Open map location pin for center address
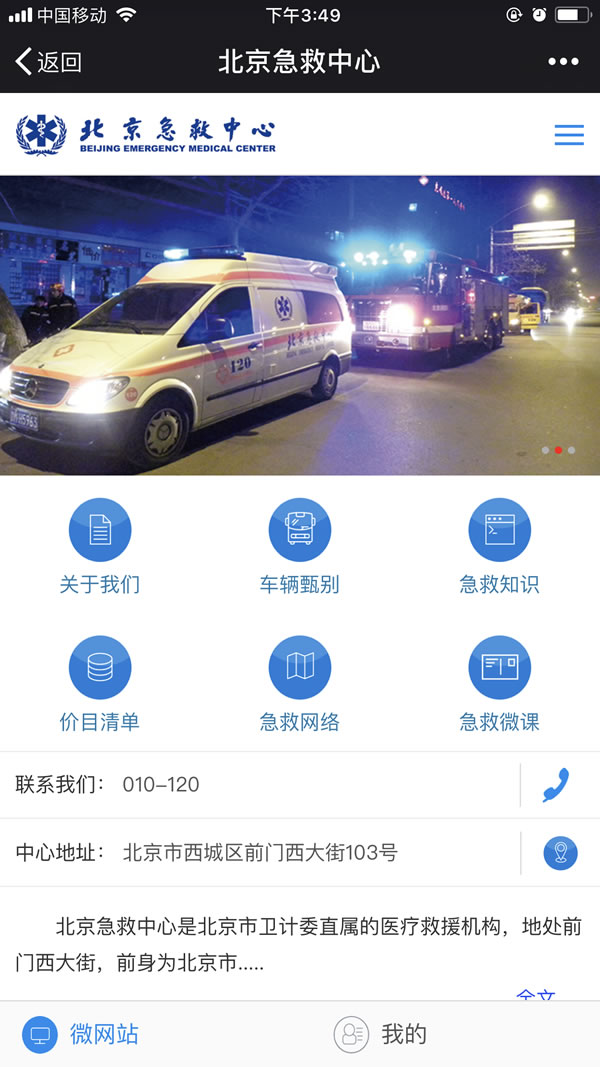Viewport: 600px width, 1067px height. 560,853
